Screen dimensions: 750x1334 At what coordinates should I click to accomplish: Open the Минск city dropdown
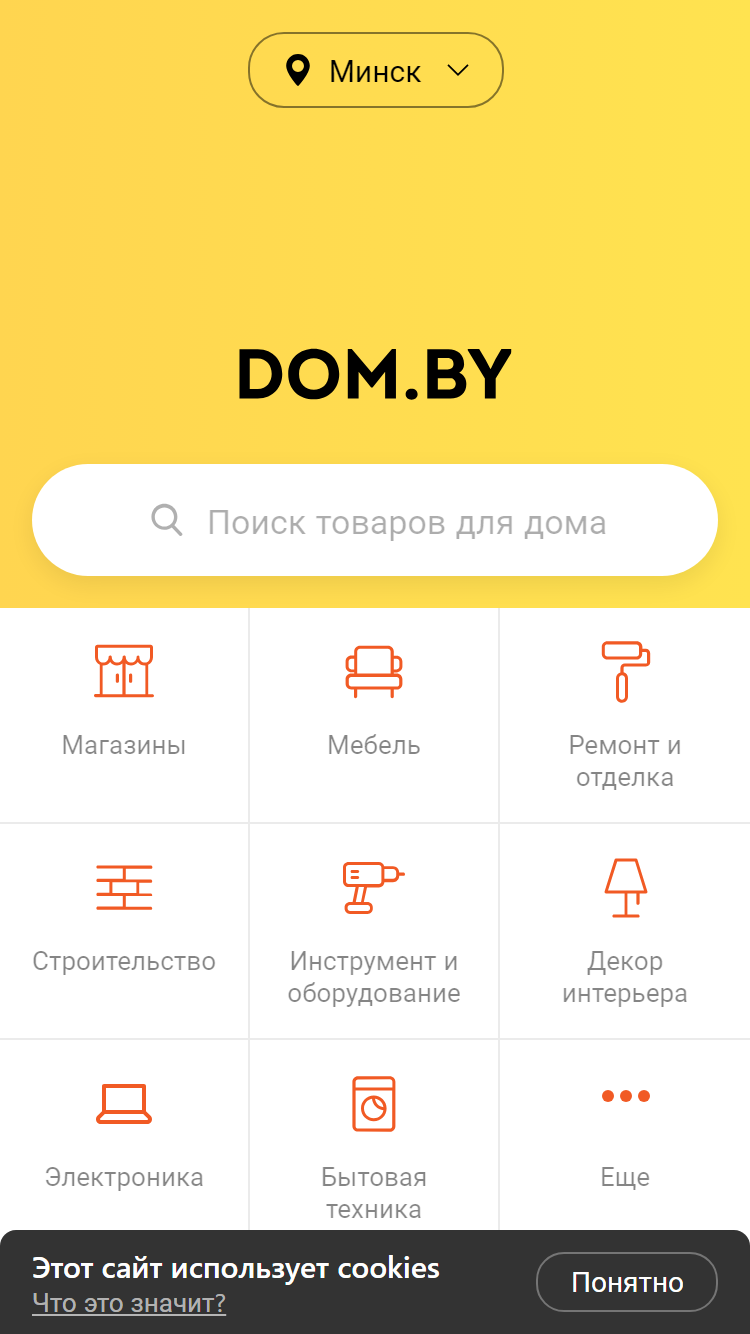point(375,70)
